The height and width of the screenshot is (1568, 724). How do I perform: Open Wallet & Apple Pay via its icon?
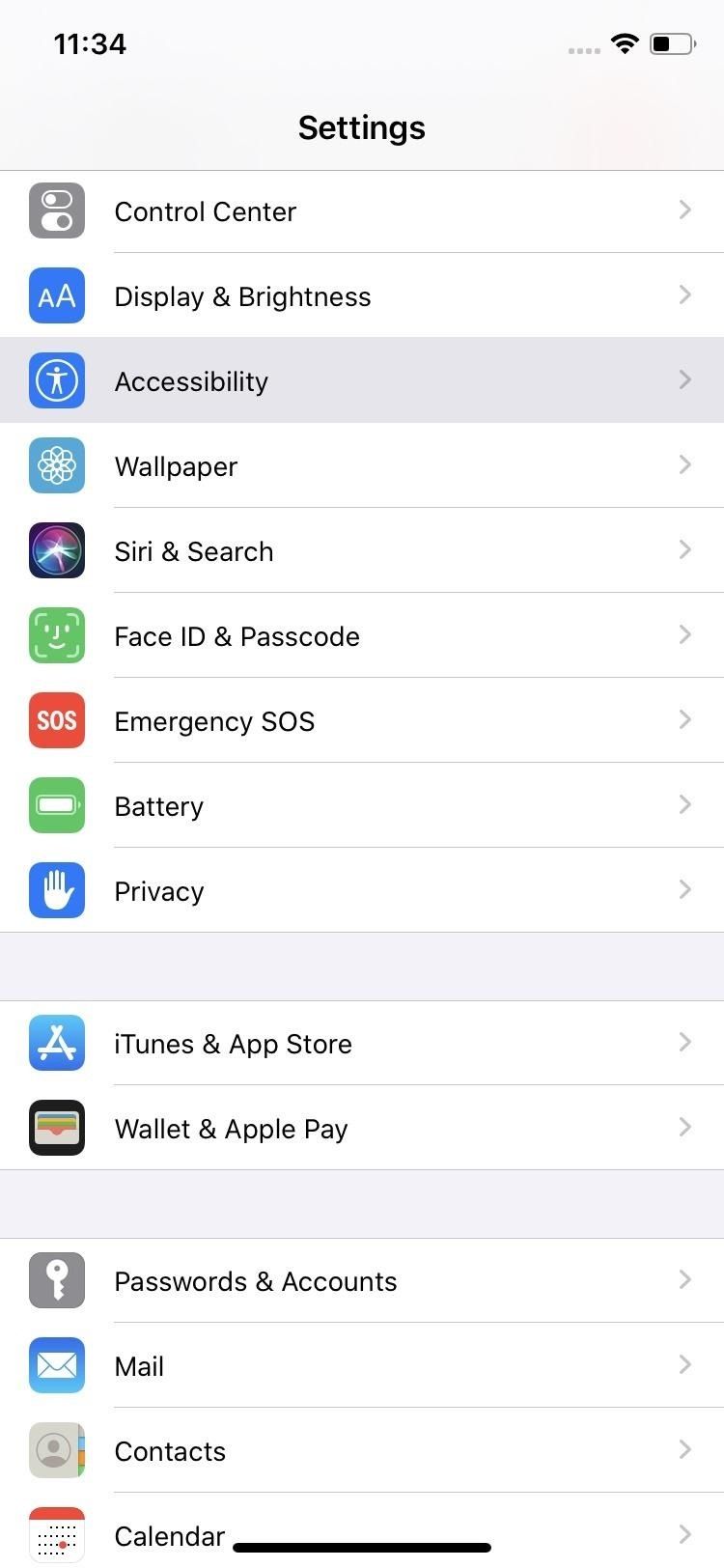57,1128
